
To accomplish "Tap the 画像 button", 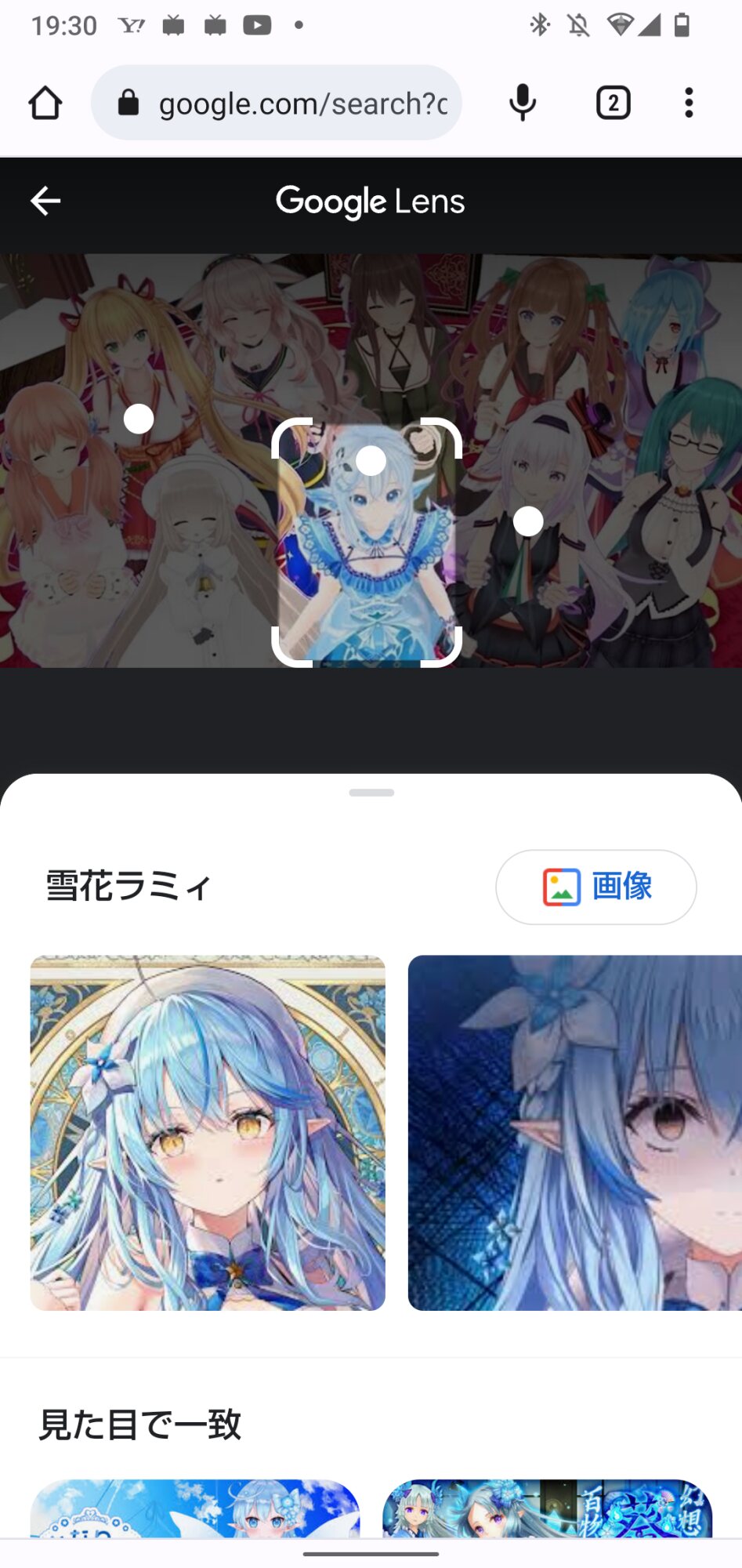I will (x=596, y=887).
